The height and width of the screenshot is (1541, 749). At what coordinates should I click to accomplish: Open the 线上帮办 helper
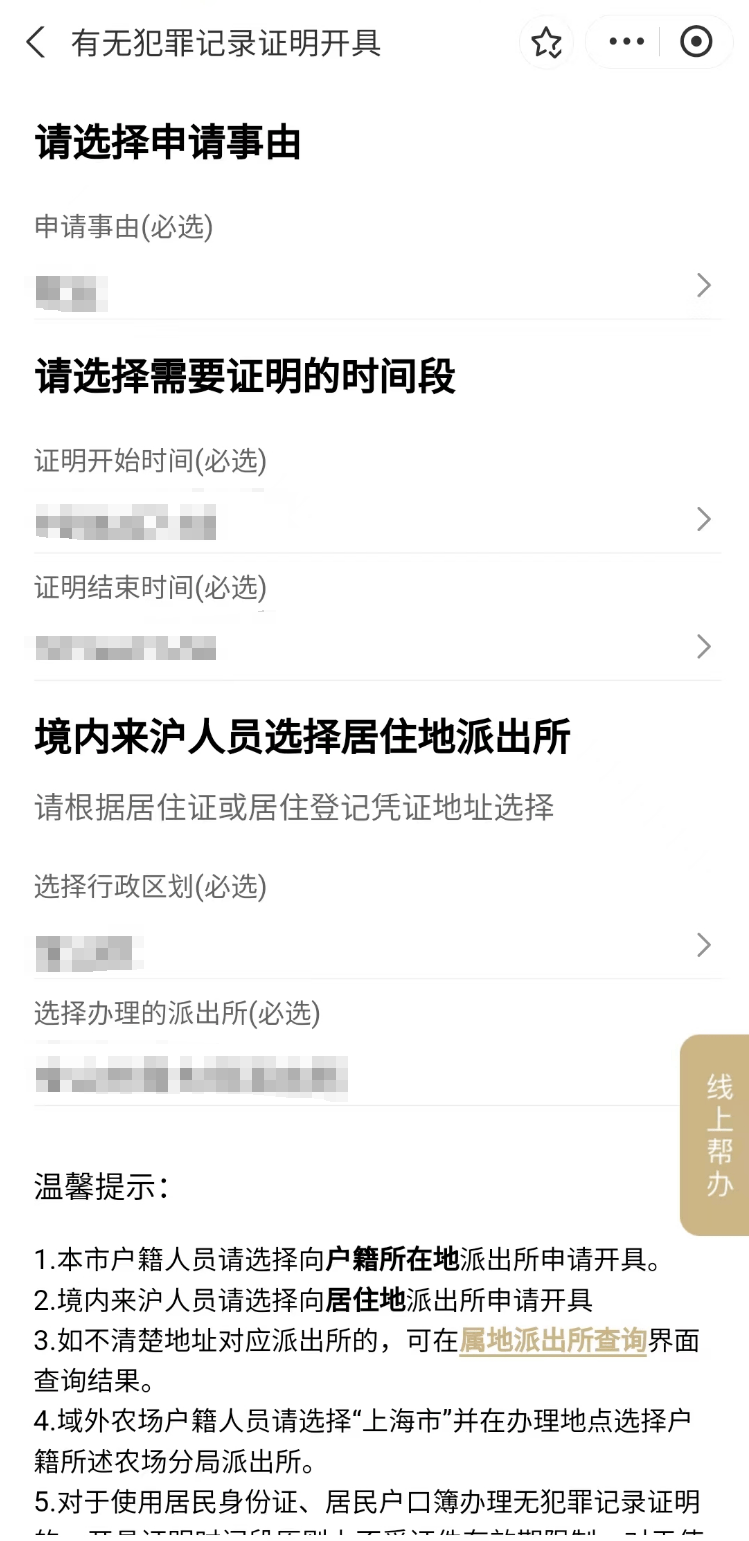pos(717,1135)
